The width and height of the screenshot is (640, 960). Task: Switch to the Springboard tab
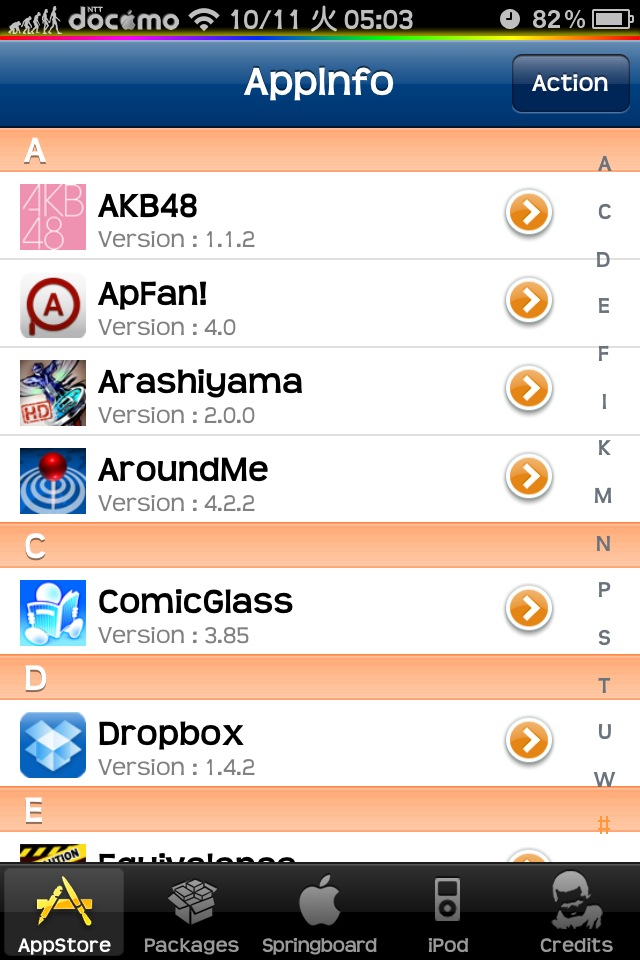tap(319, 913)
